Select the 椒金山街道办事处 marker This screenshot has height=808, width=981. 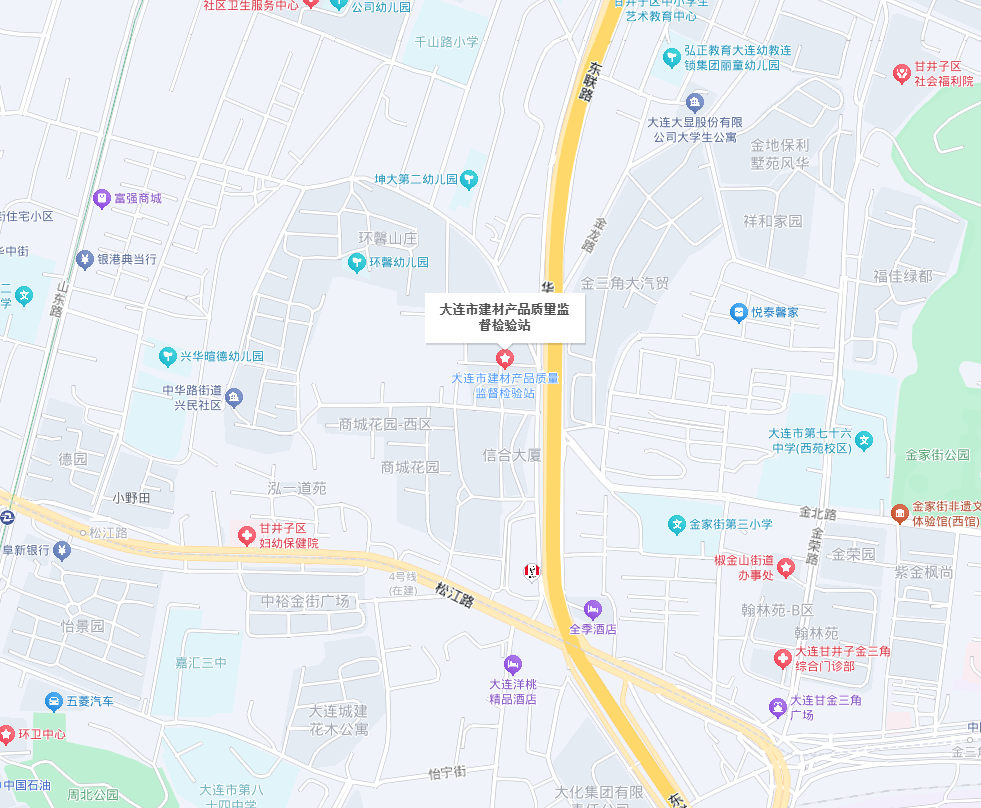point(786,568)
